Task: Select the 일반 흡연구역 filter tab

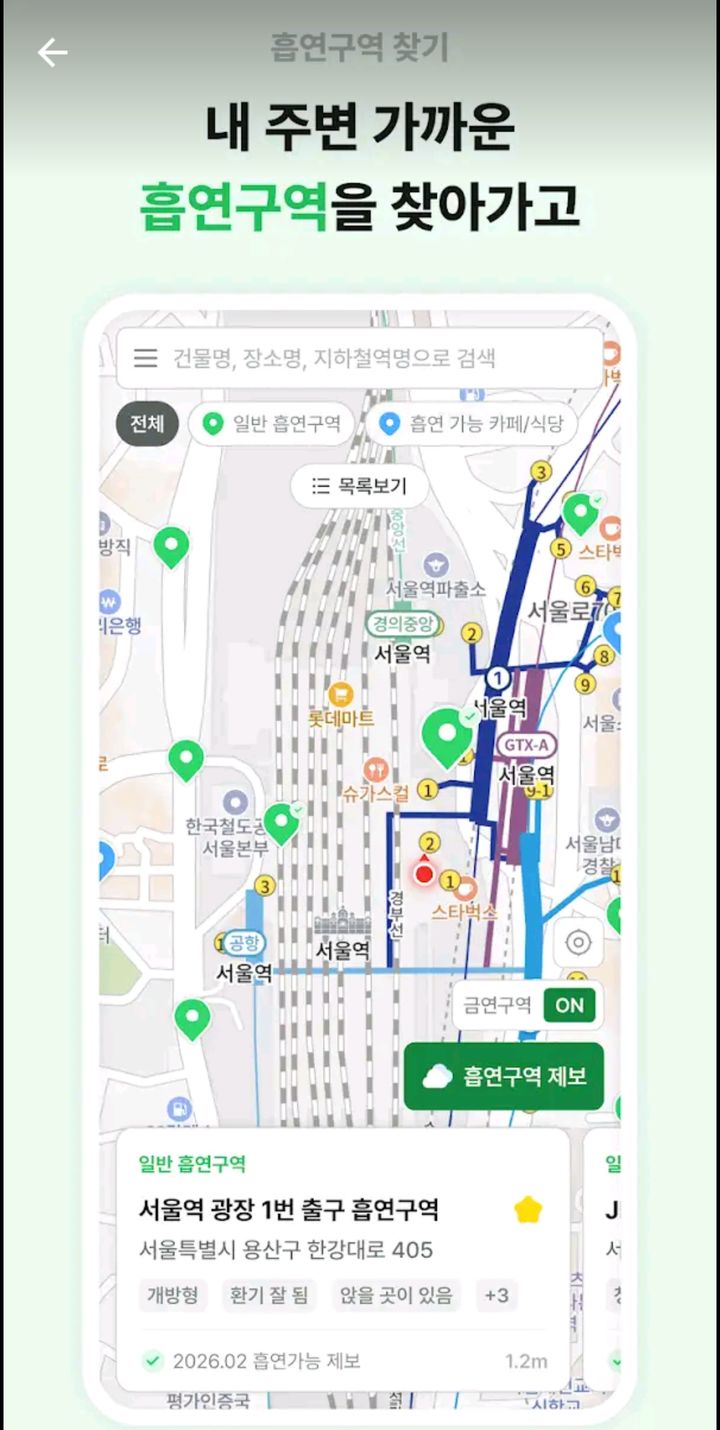Action: [269, 423]
